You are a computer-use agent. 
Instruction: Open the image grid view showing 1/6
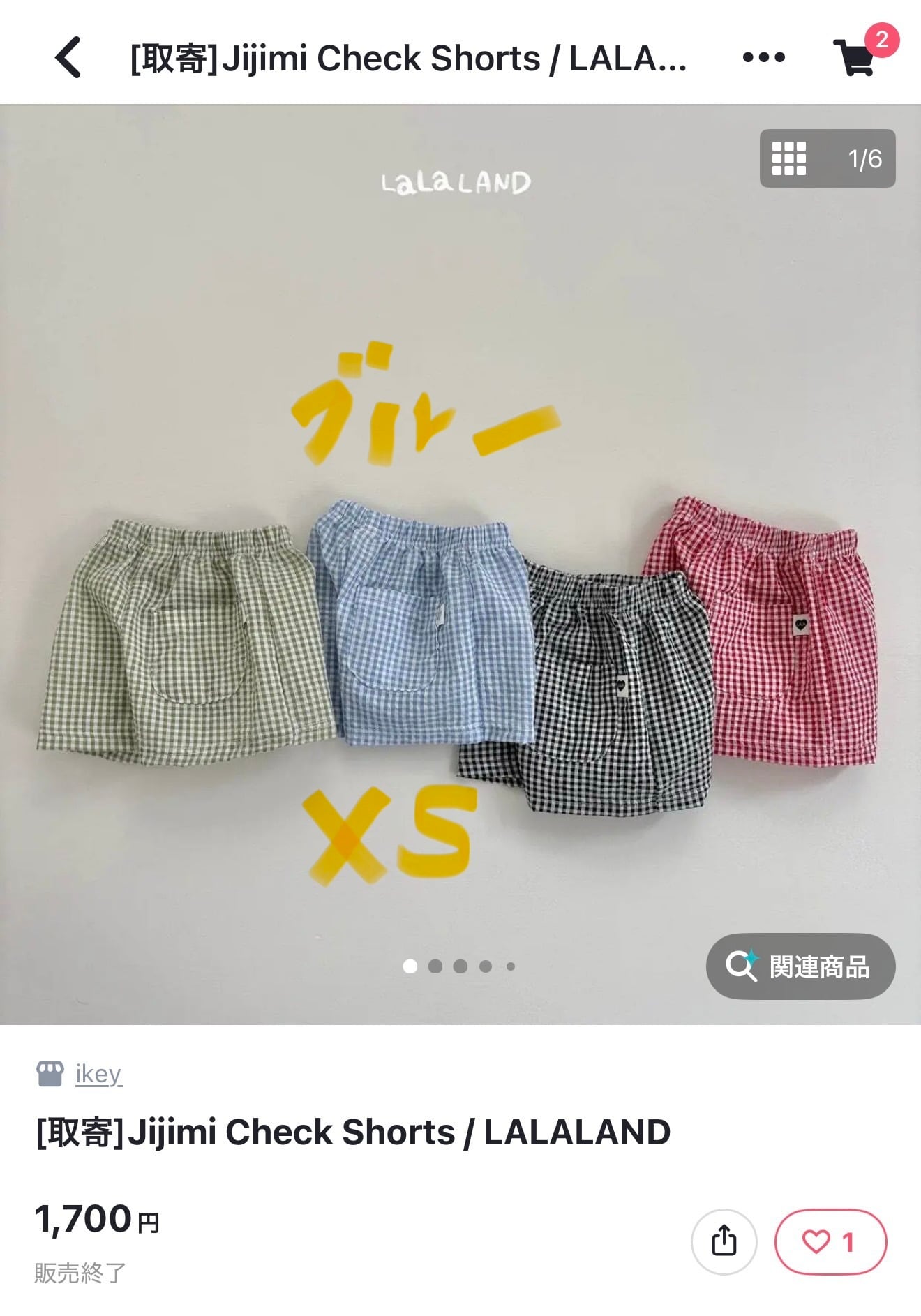pyautogui.click(x=827, y=158)
